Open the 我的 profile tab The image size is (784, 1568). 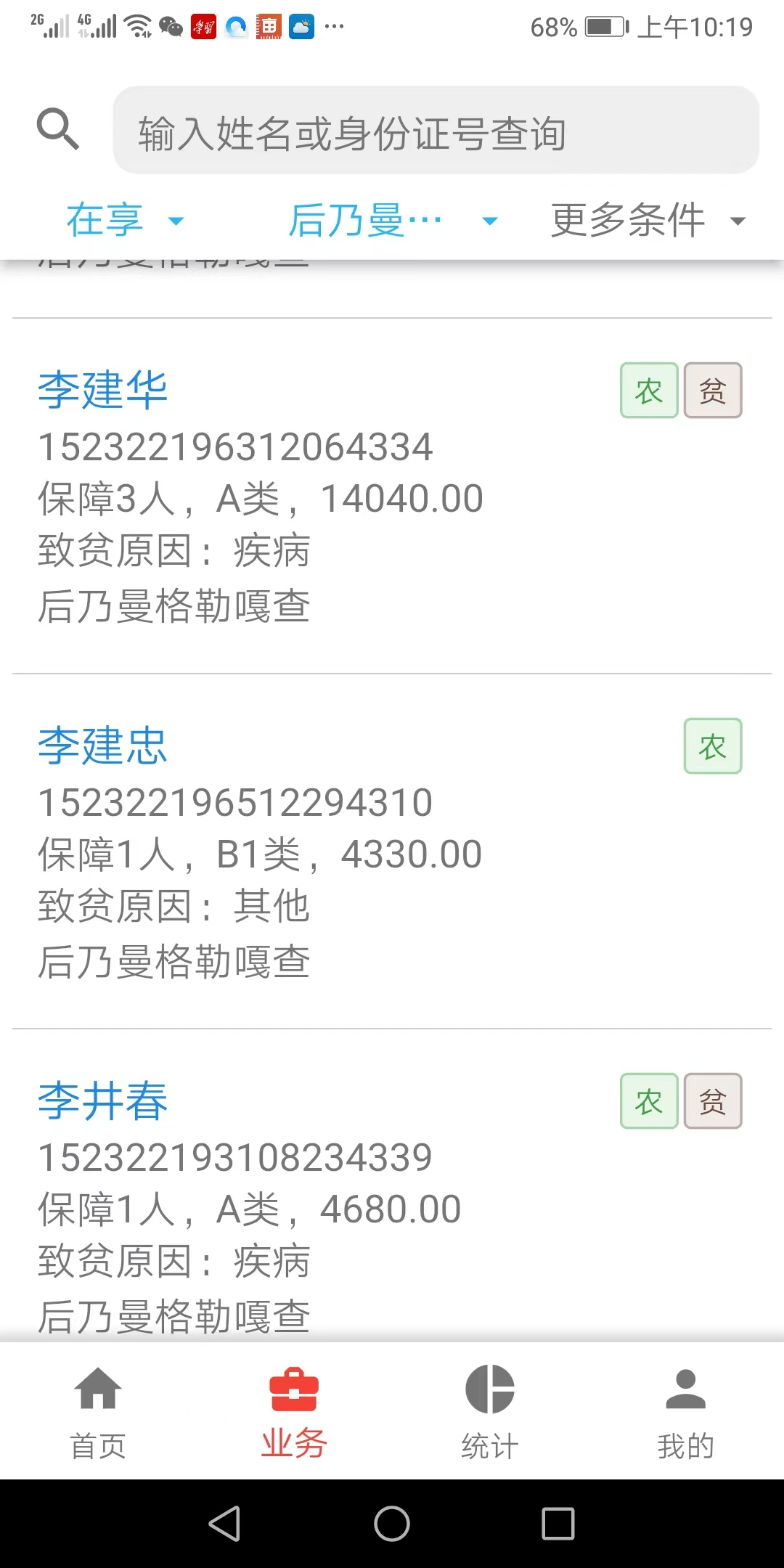coord(686,1412)
